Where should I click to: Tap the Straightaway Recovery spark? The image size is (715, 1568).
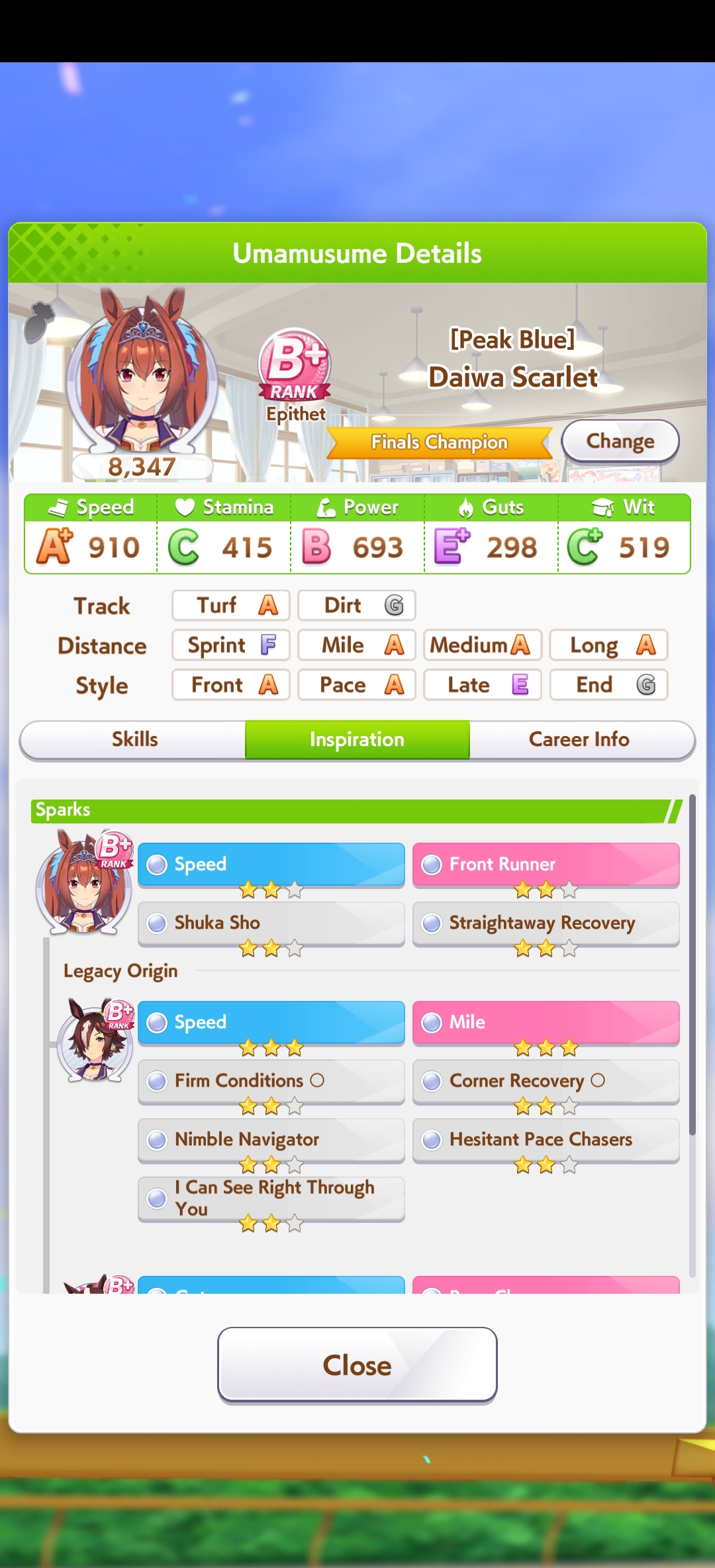click(546, 923)
